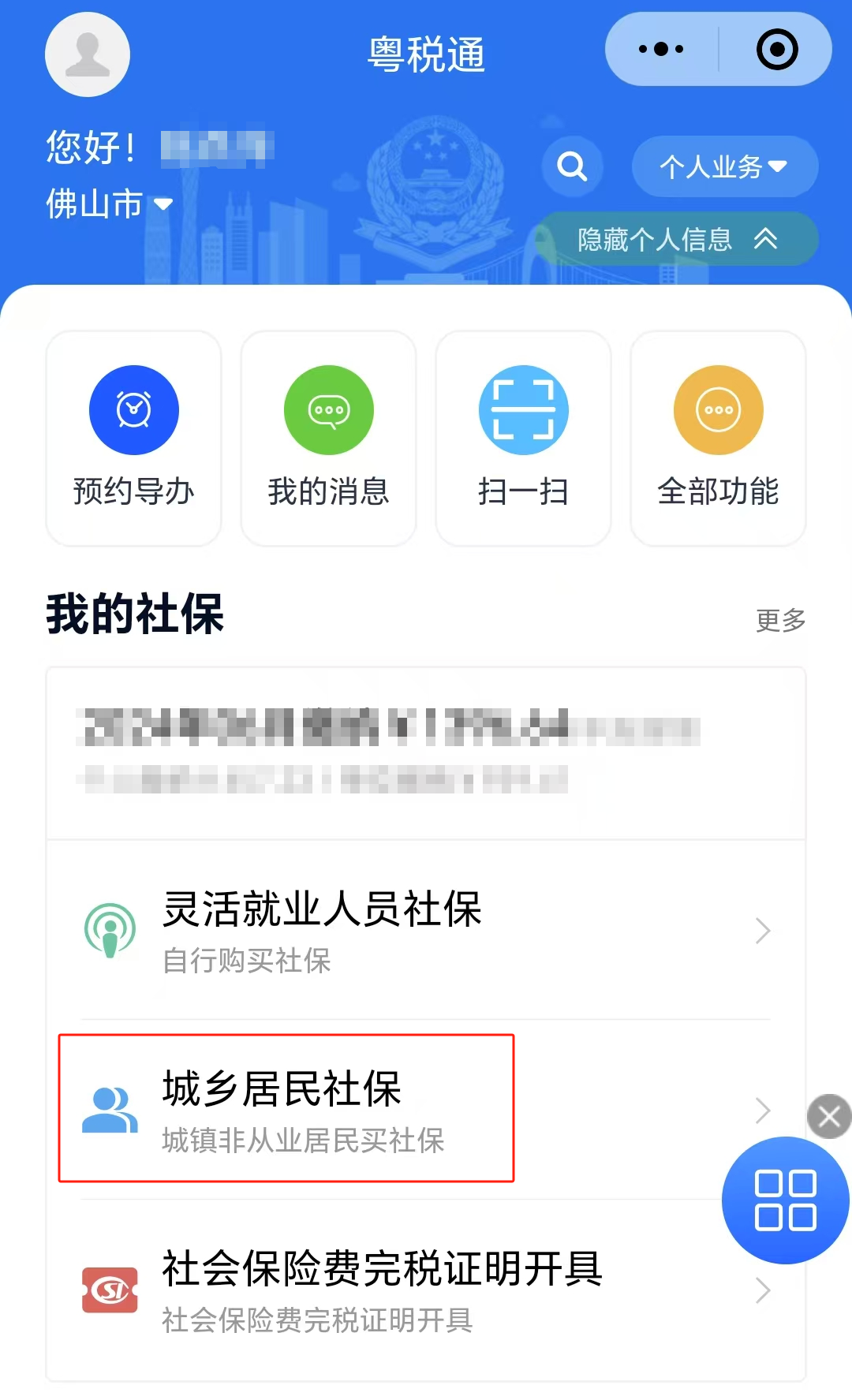Image resolution: width=852 pixels, height=1400 pixels.
Task: Tap 更多 next to 我的社保
Action: (780, 621)
